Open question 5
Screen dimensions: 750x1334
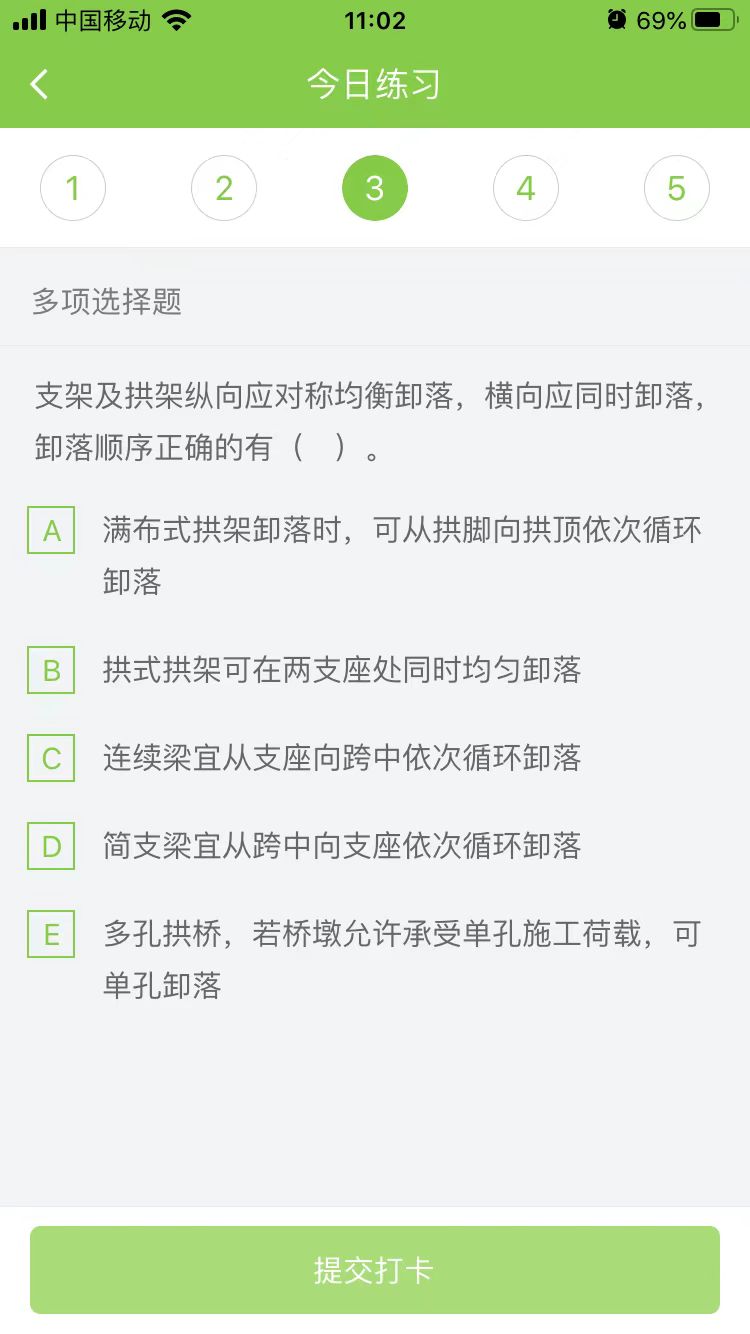pyautogui.click(x=677, y=188)
